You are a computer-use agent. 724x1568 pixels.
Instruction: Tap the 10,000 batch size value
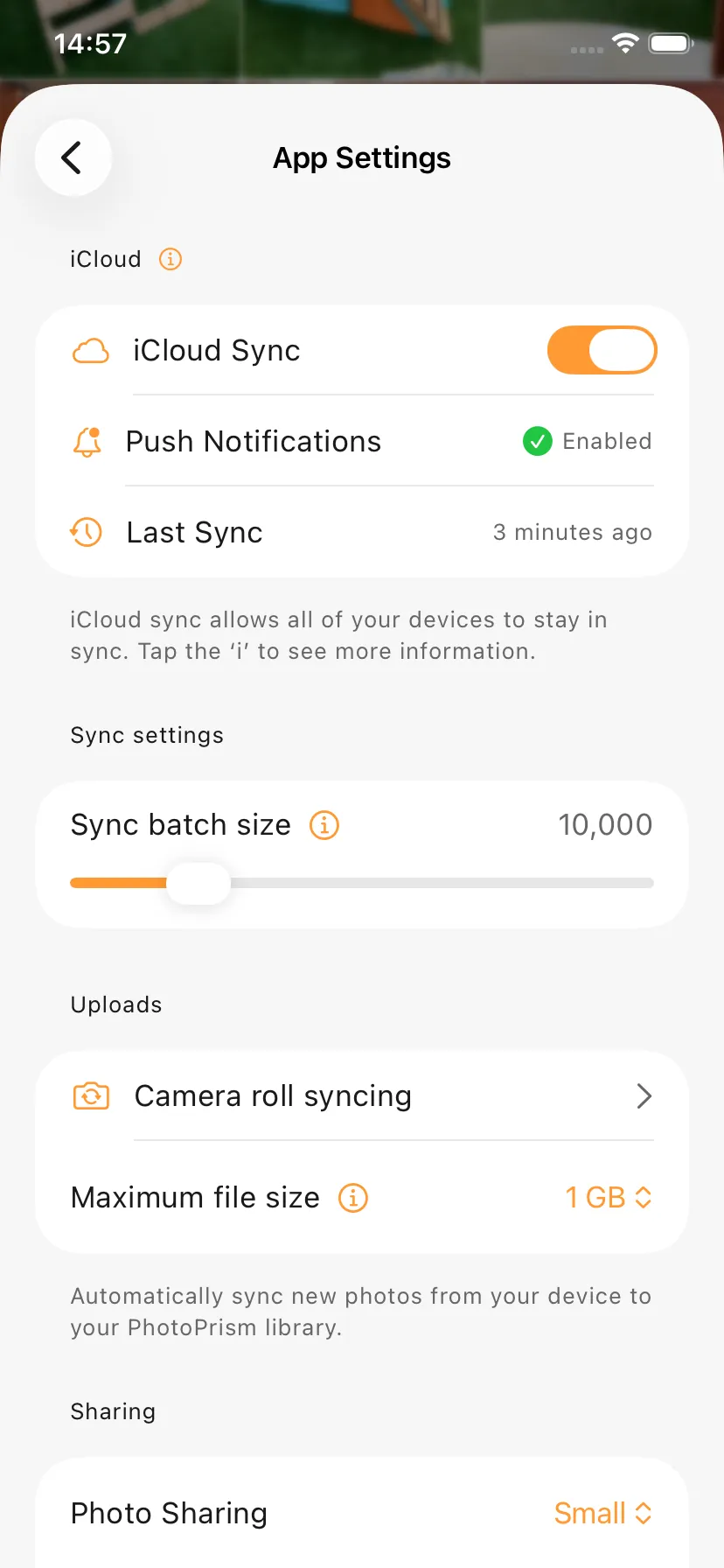(x=605, y=823)
